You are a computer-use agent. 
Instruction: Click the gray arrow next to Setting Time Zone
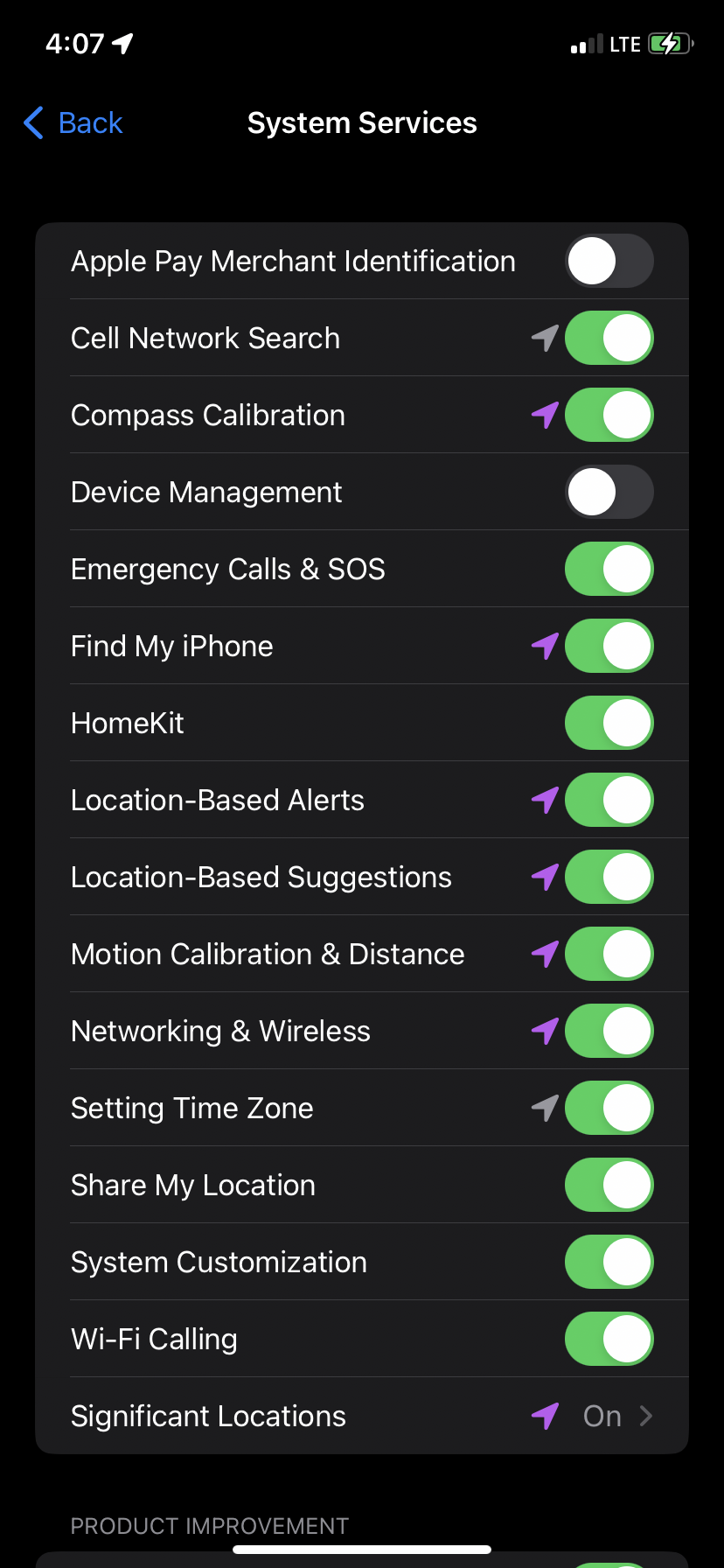pos(544,1108)
